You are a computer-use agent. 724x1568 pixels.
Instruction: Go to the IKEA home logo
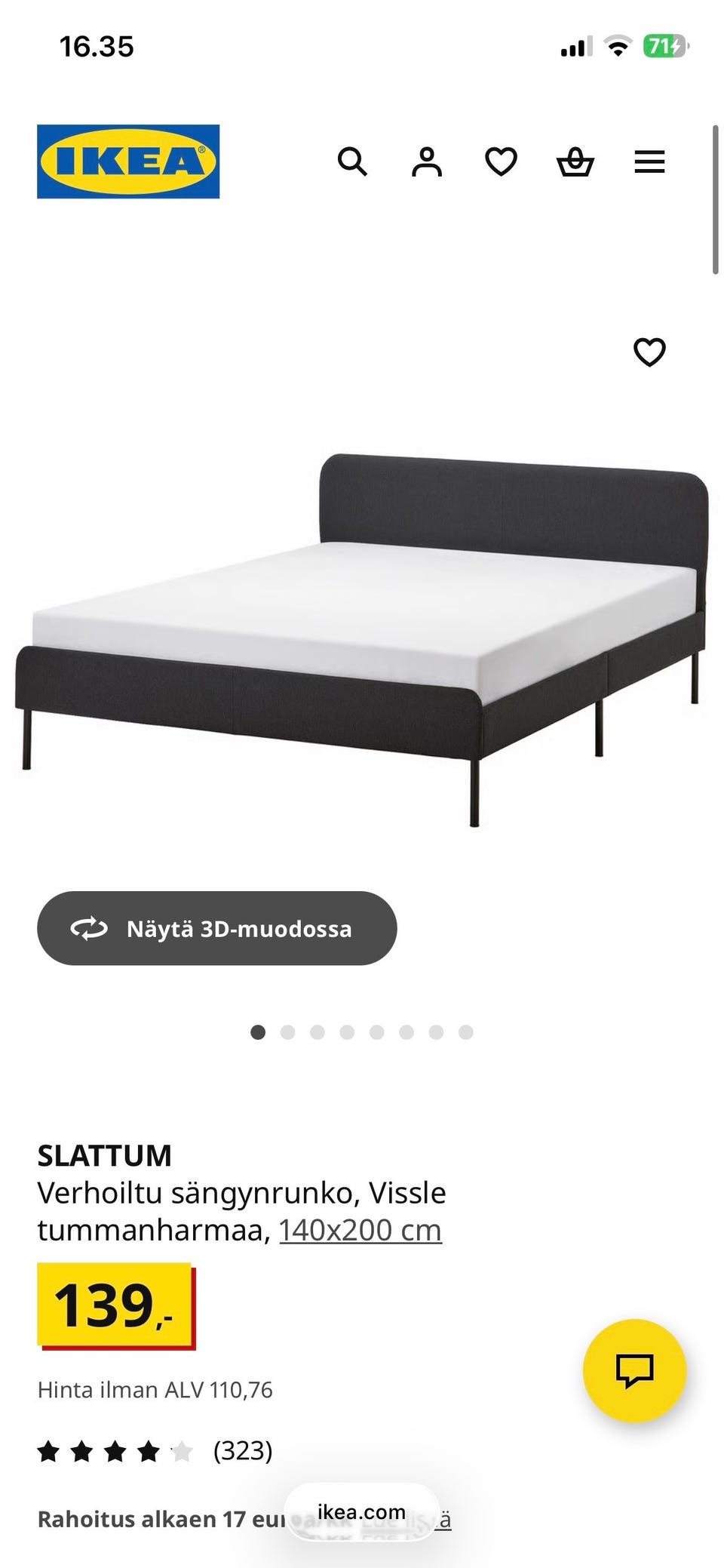(x=128, y=161)
